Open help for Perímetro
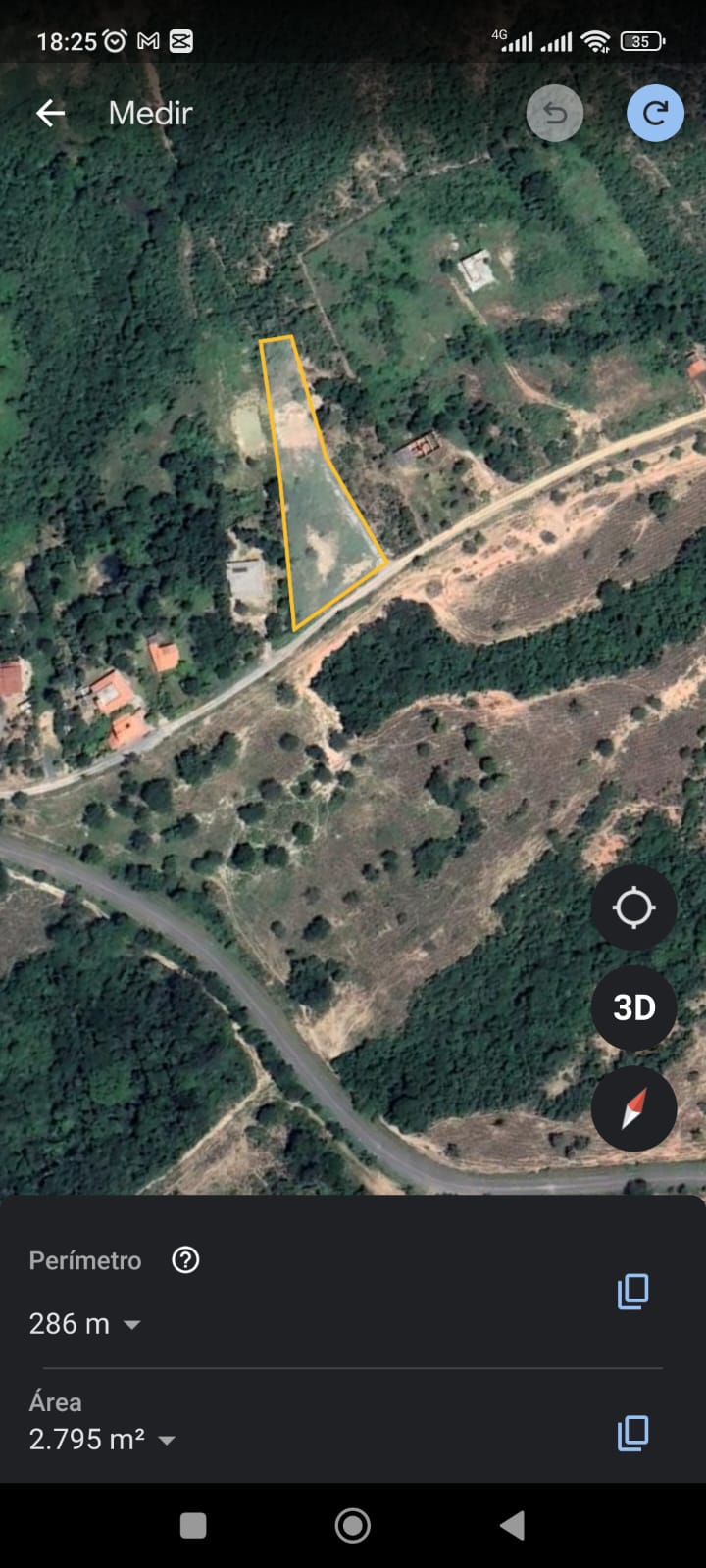Viewport: 706px width, 1568px height. click(x=185, y=1260)
